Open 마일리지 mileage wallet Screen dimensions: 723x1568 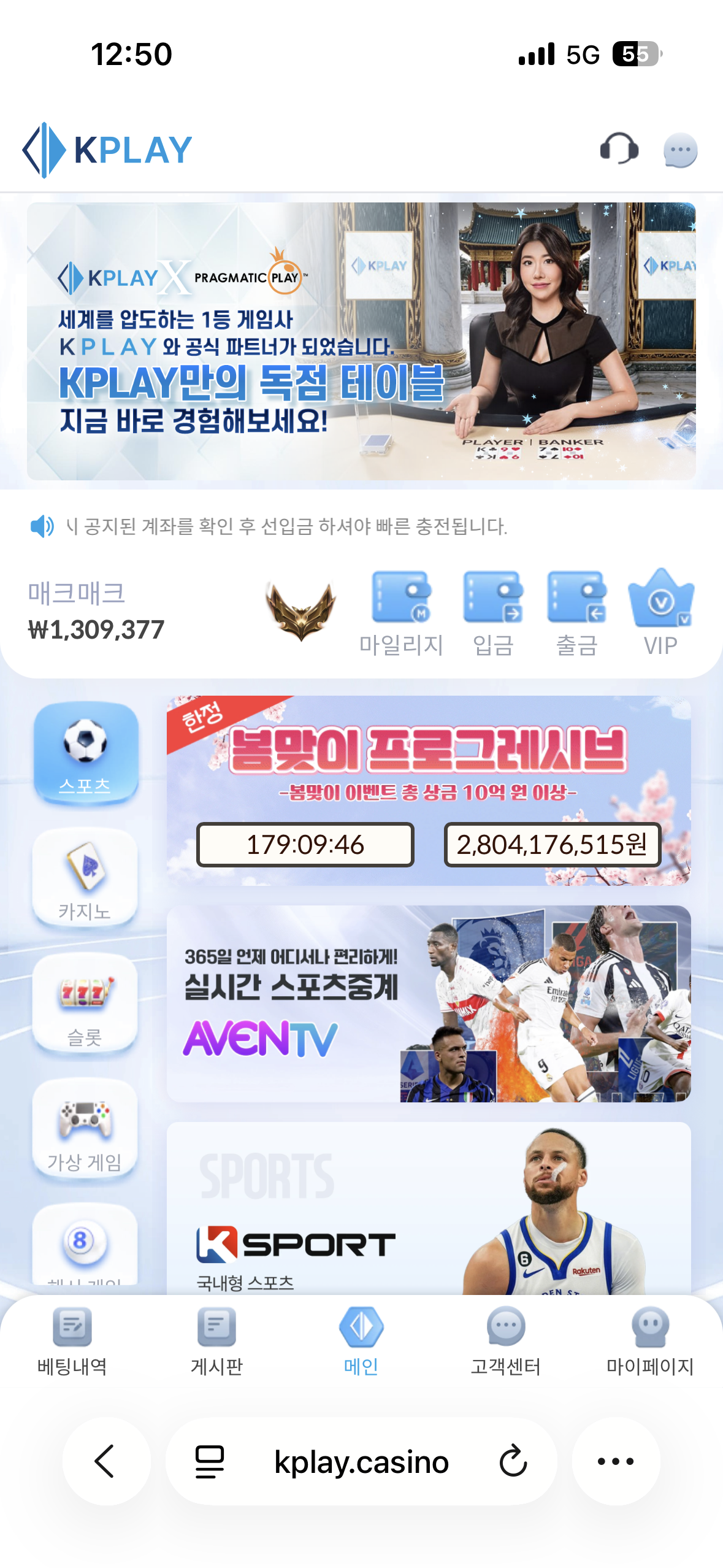[401, 612]
